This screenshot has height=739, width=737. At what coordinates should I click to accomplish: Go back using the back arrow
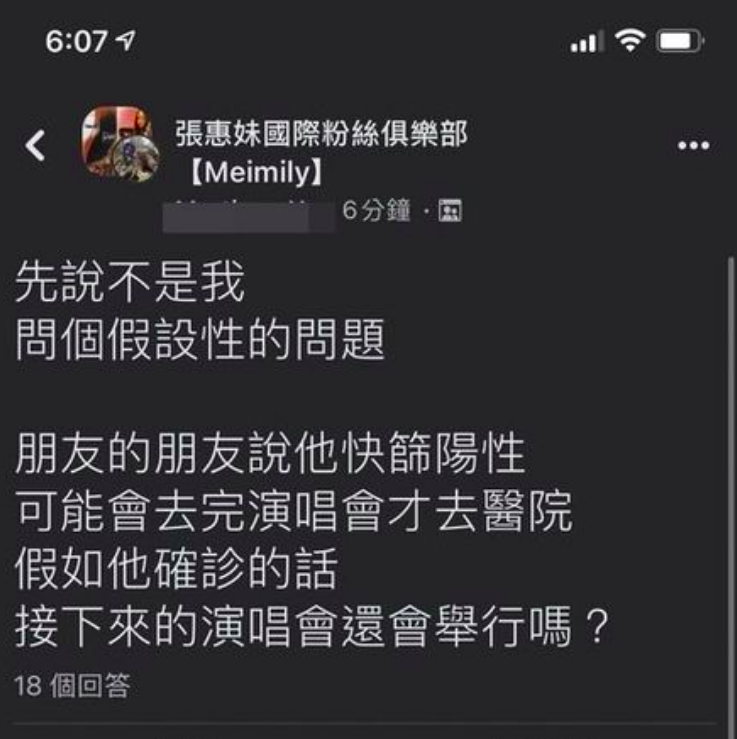[35, 147]
